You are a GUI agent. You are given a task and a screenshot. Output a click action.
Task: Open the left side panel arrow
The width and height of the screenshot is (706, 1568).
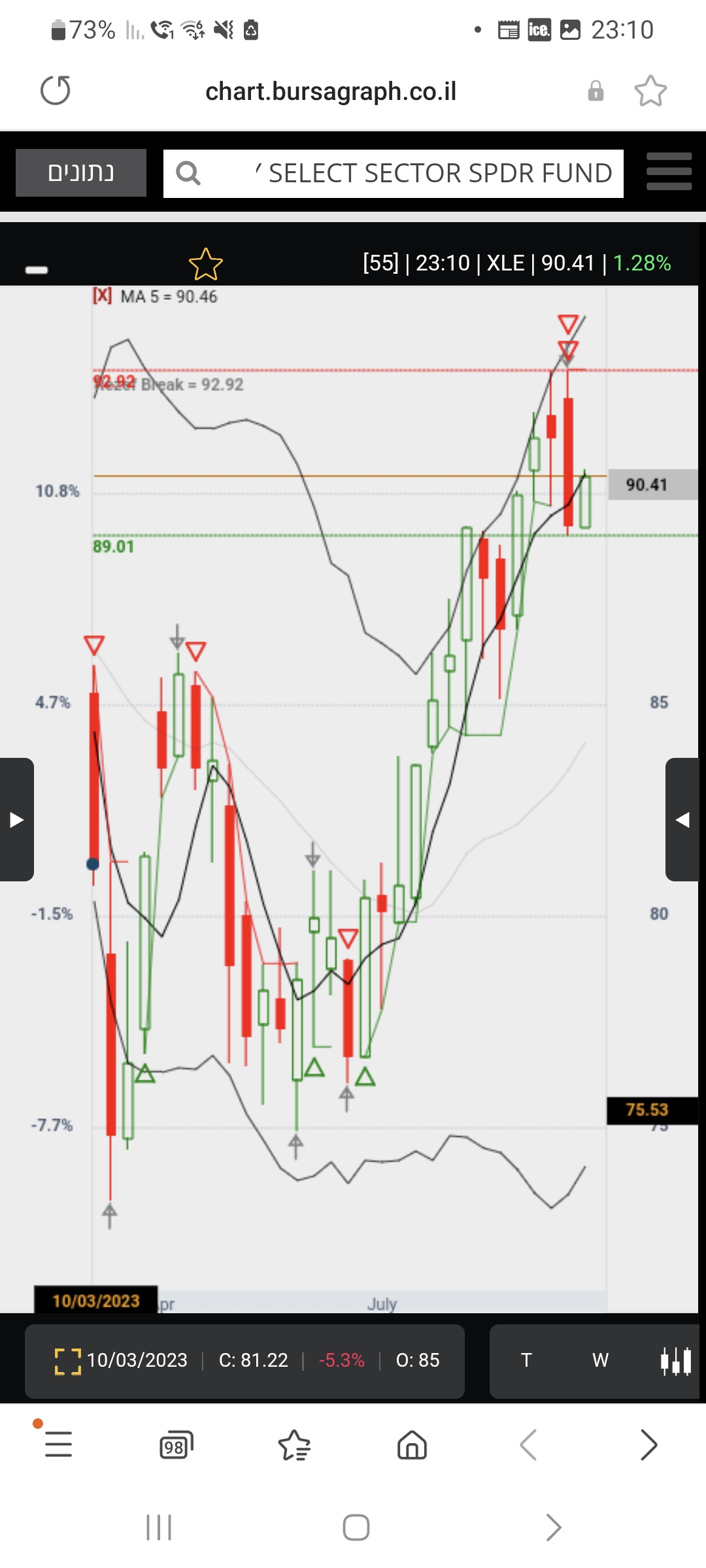point(16,819)
